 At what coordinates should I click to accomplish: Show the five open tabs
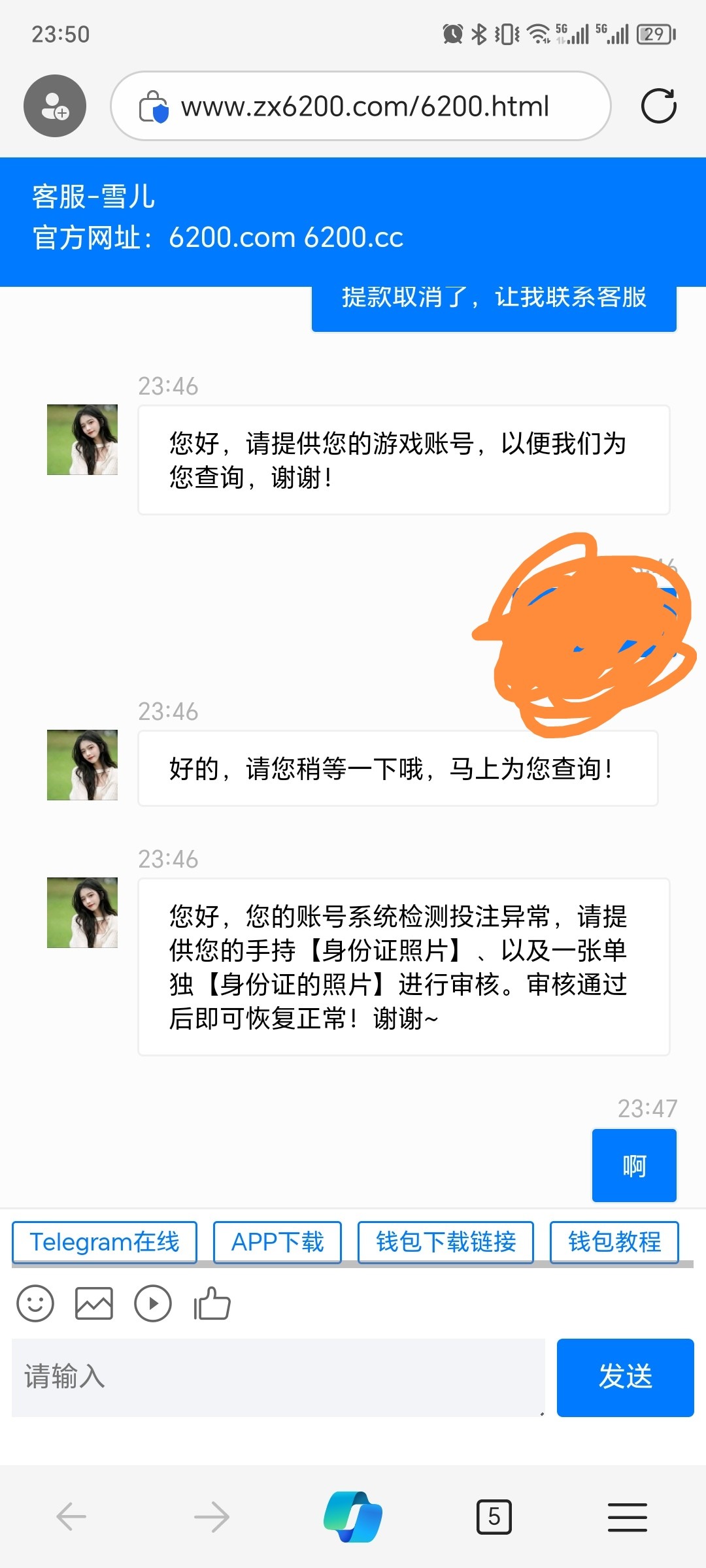click(x=494, y=1516)
